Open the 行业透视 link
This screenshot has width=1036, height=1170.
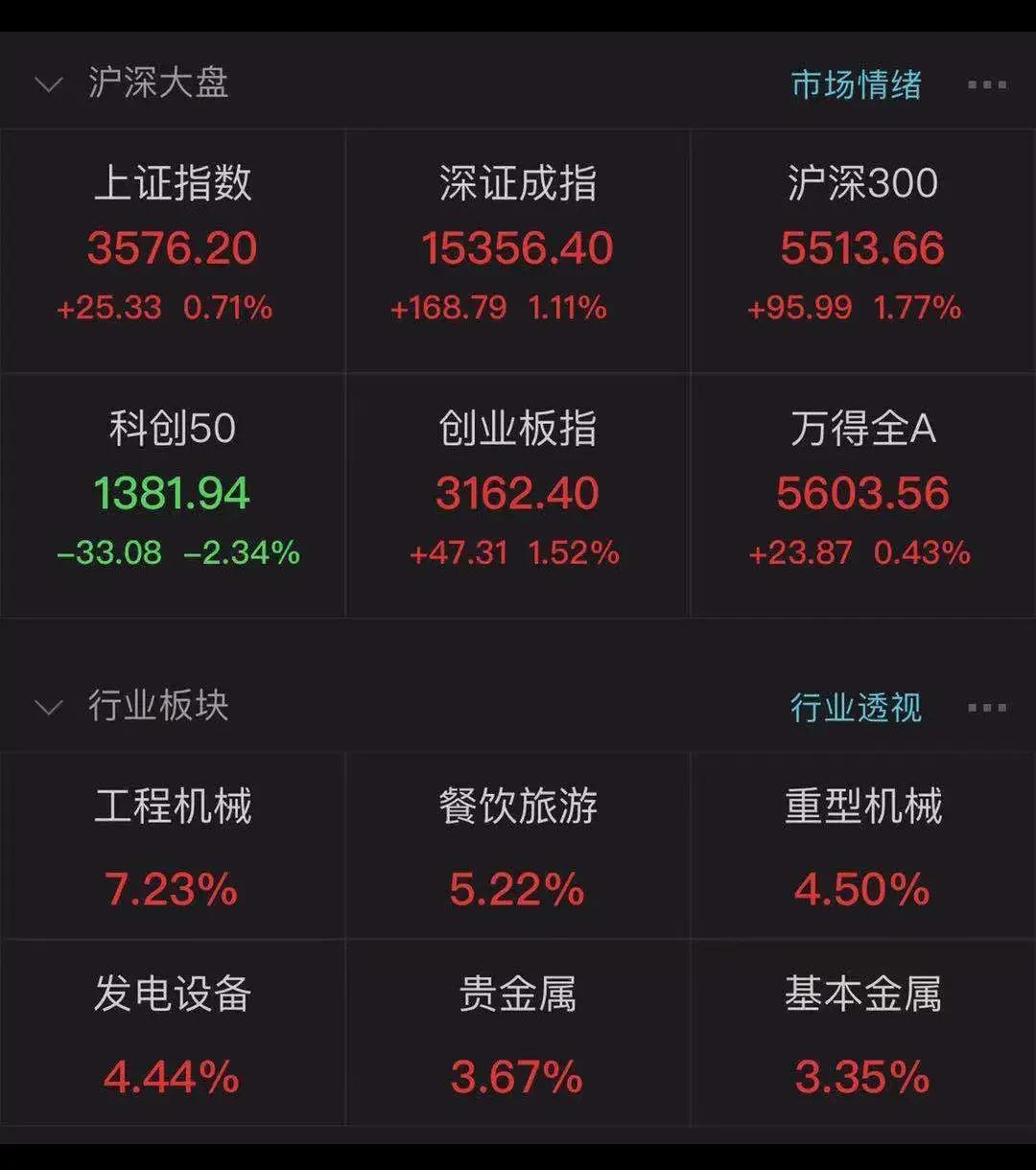point(856,708)
